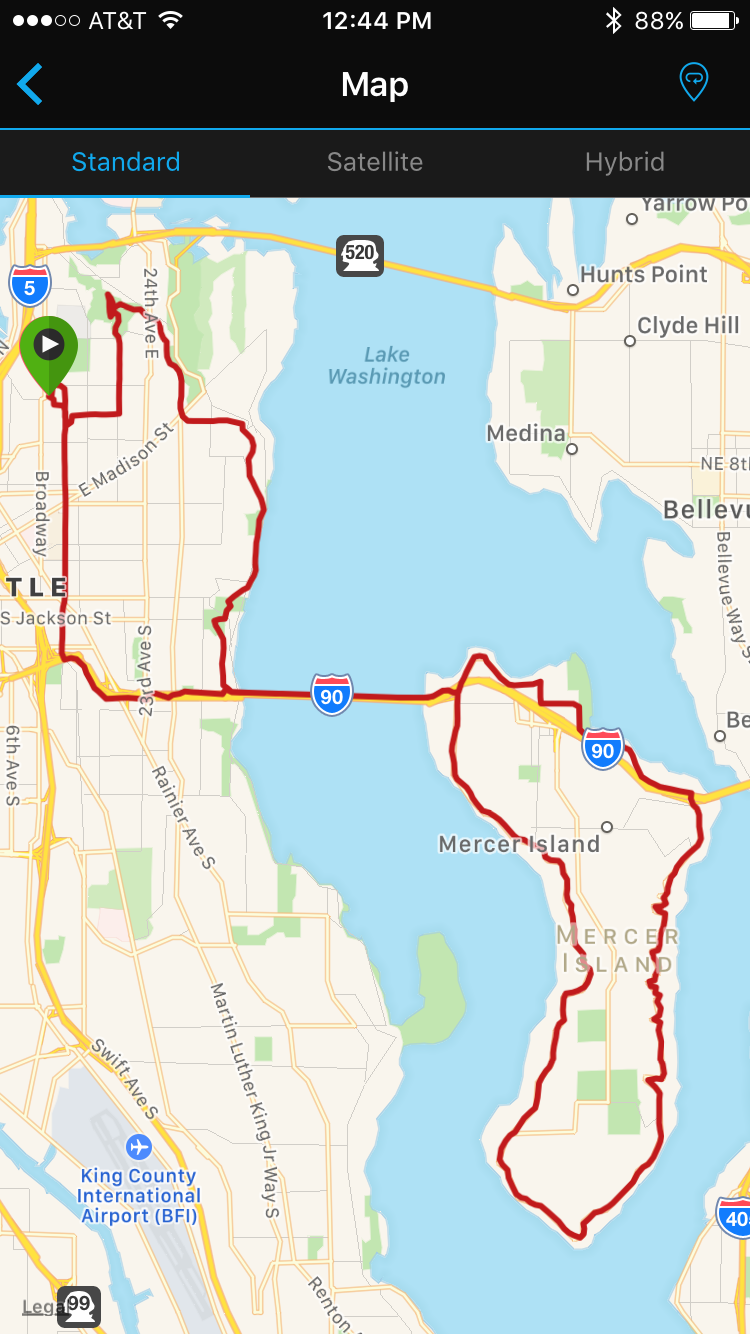Image resolution: width=750 pixels, height=1334 pixels.
Task: Select the Hybrid map view
Action: point(624,162)
